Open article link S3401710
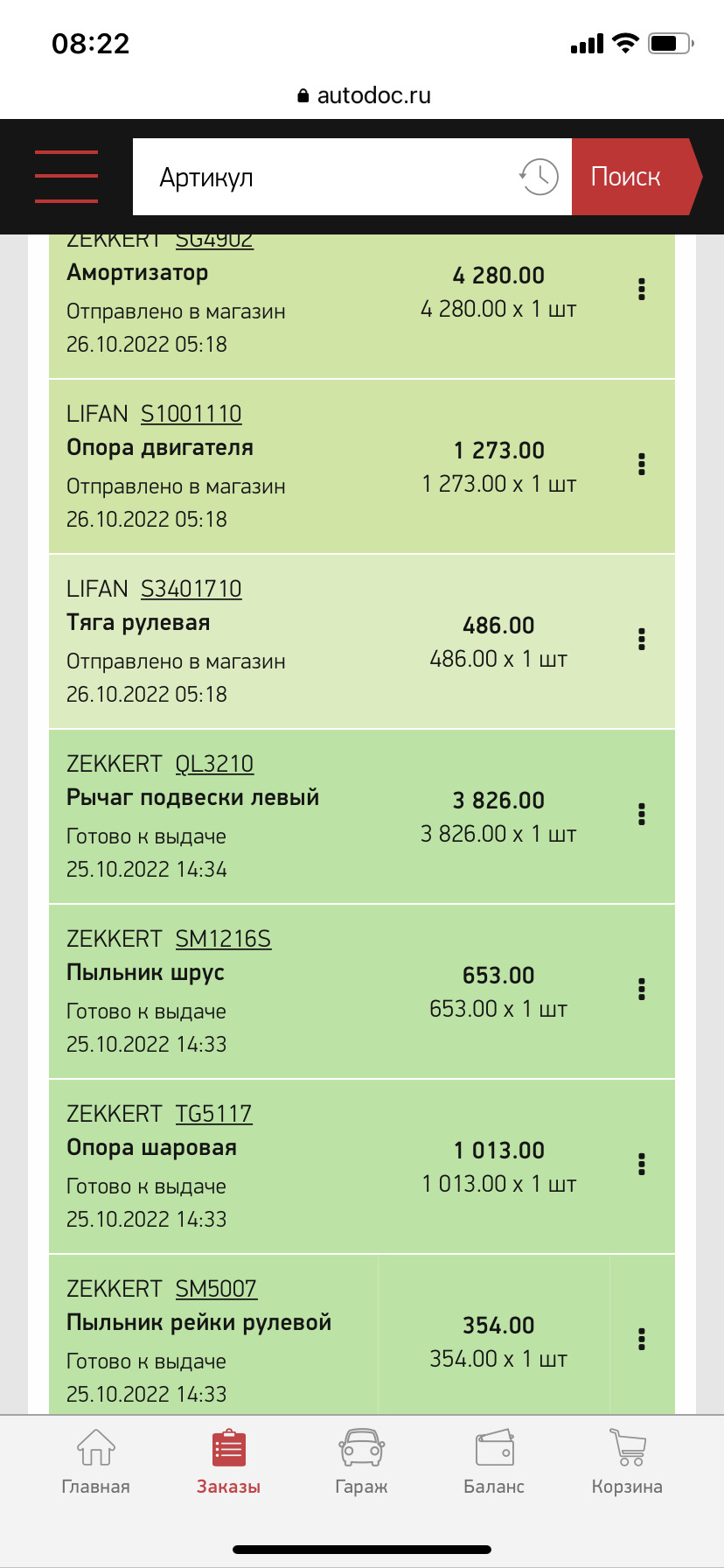Image resolution: width=724 pixels, height=1568 pixels. click(191, 589)
